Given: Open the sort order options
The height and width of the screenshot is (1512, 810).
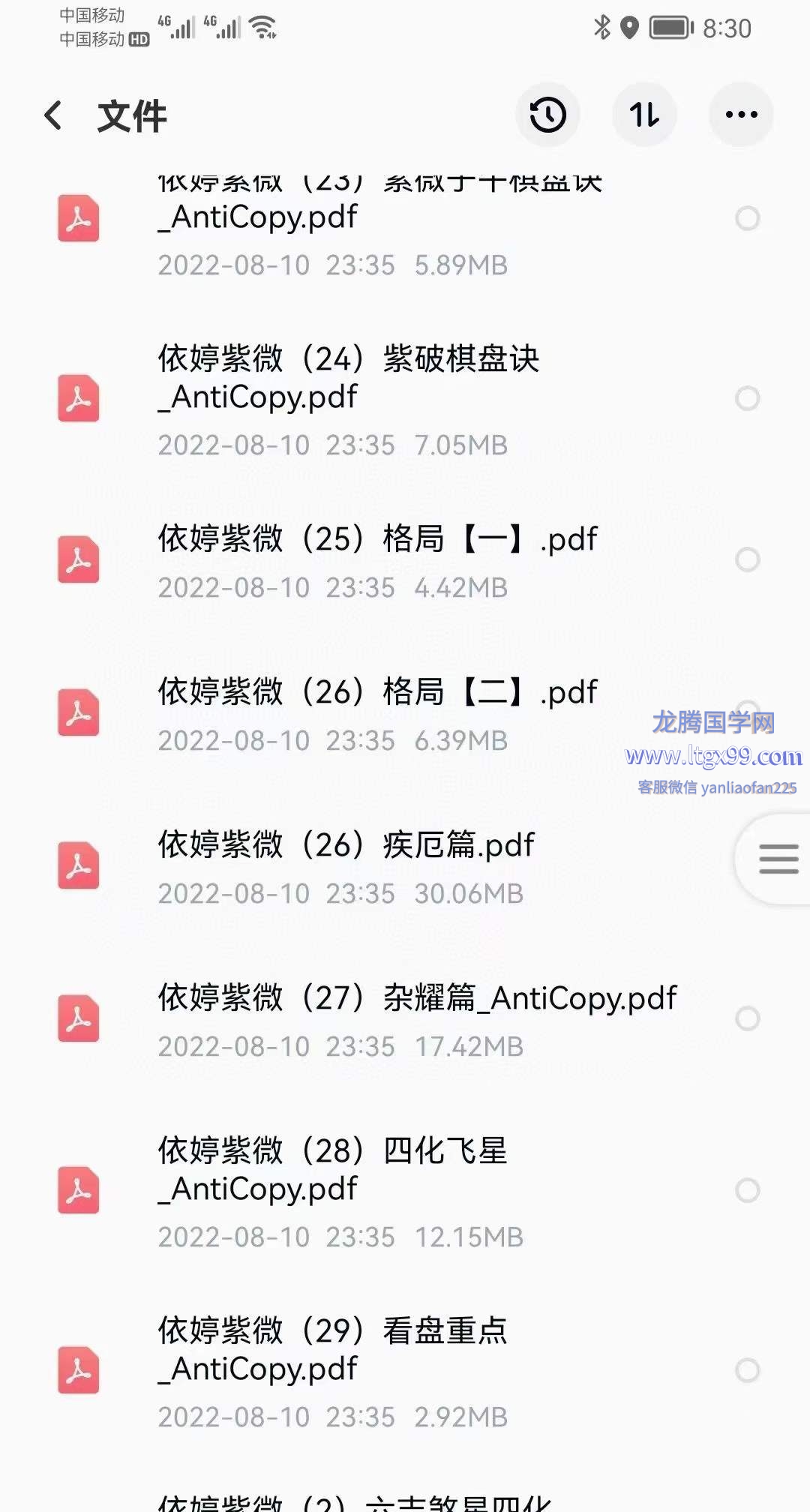Looking at the screenshot, I should [644, 115].
